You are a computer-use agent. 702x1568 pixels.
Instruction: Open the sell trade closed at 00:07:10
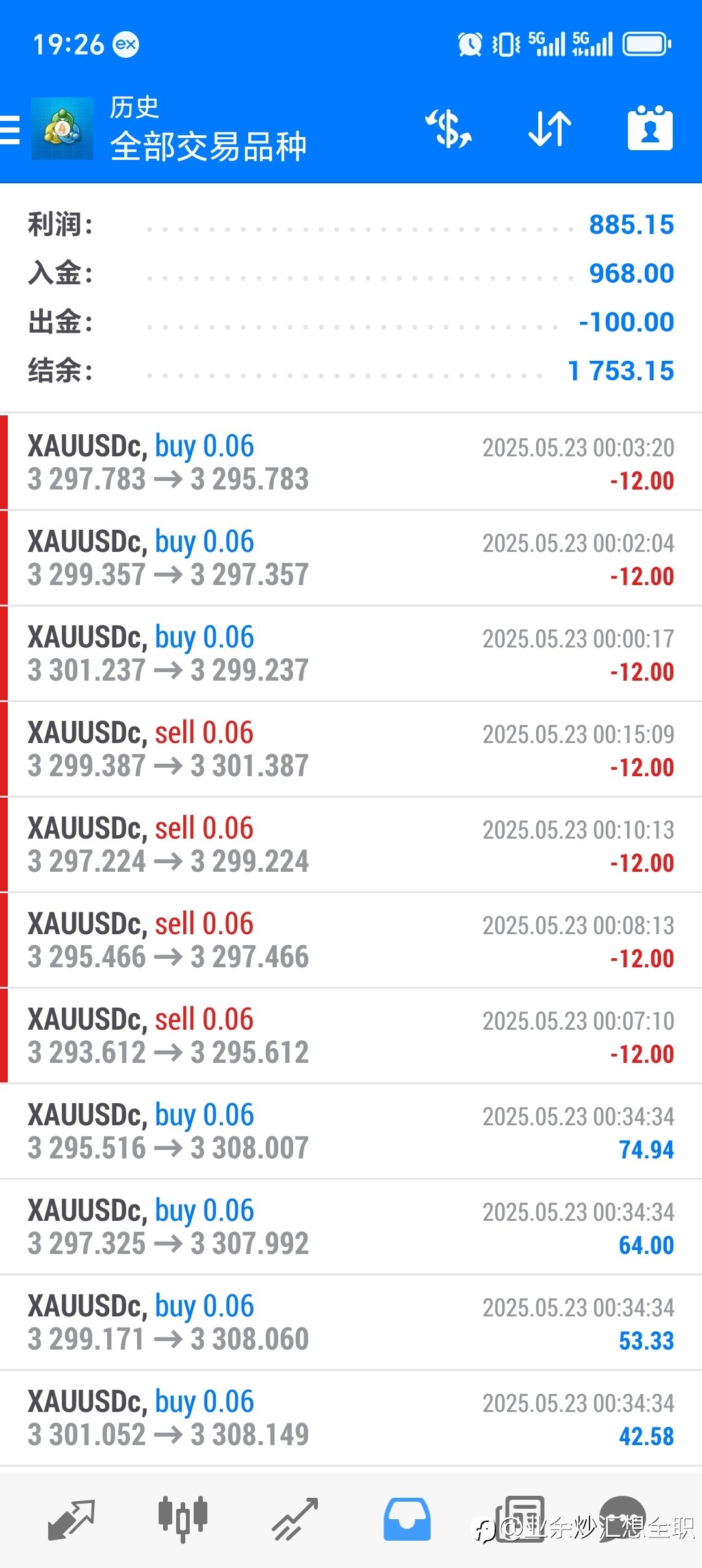point(351,1036)
